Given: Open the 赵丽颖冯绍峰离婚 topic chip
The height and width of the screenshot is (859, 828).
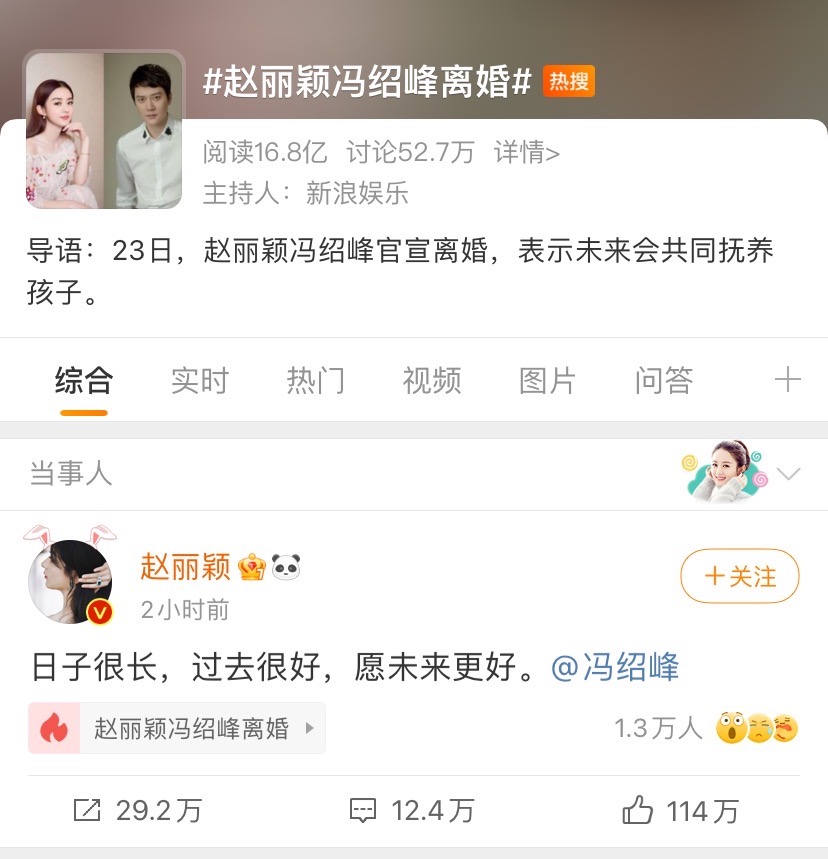Looking at the screenshot, I should click(176, 728).
